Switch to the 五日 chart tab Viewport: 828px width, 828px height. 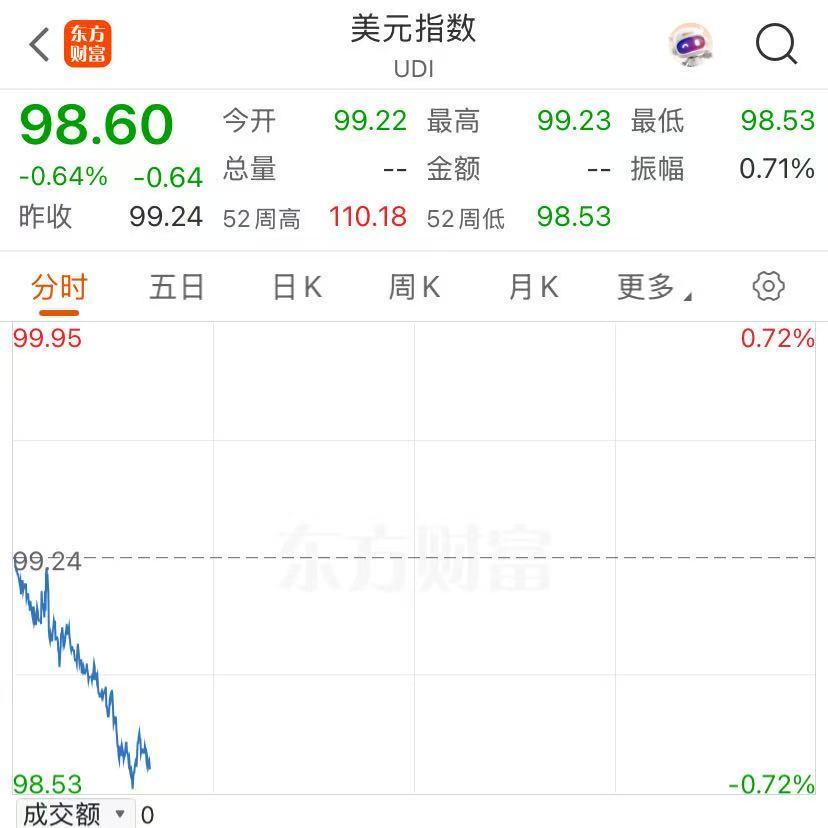pyautogui.click(x=176, y=287)
